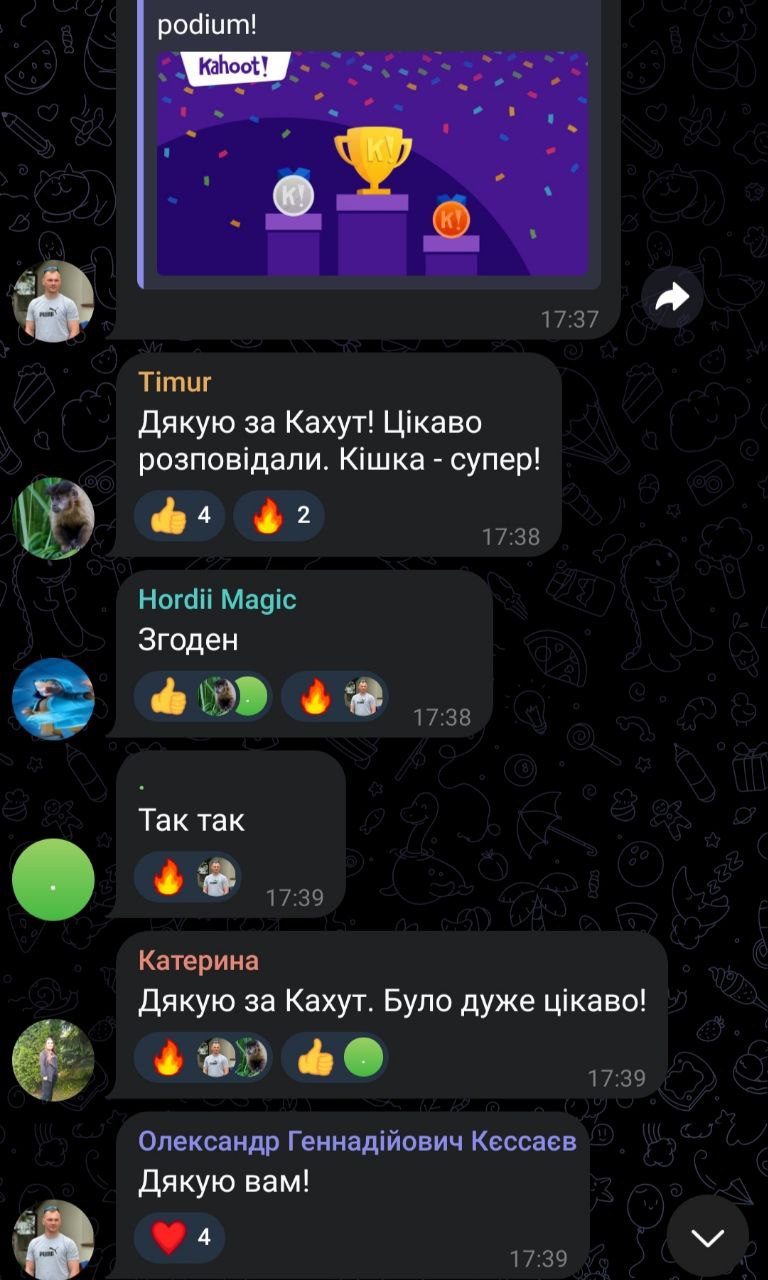Screen dimensions: 768x1280
Task: Open the green dot user's avatar
Action: [x=53, y=879]
